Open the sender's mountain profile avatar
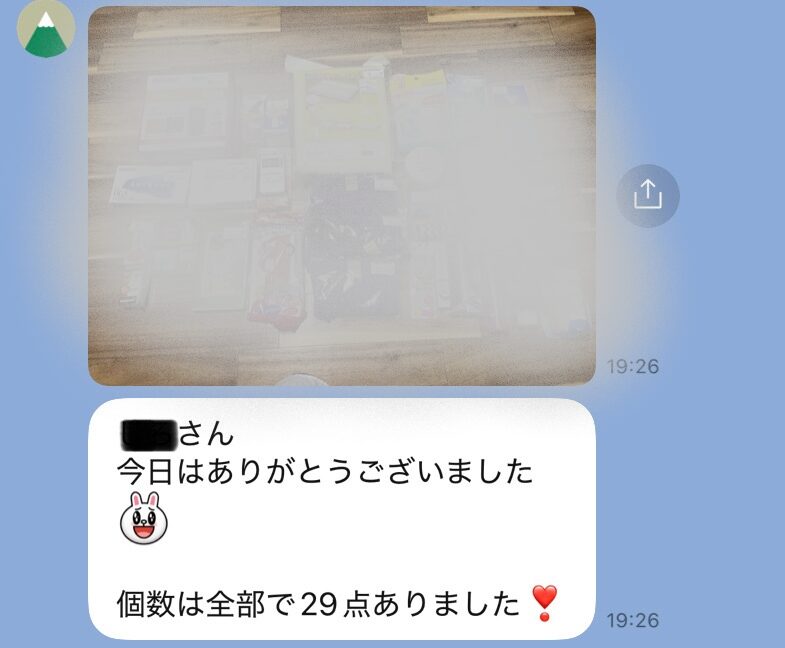Screen dimensions: 785x648 point(45,28)
